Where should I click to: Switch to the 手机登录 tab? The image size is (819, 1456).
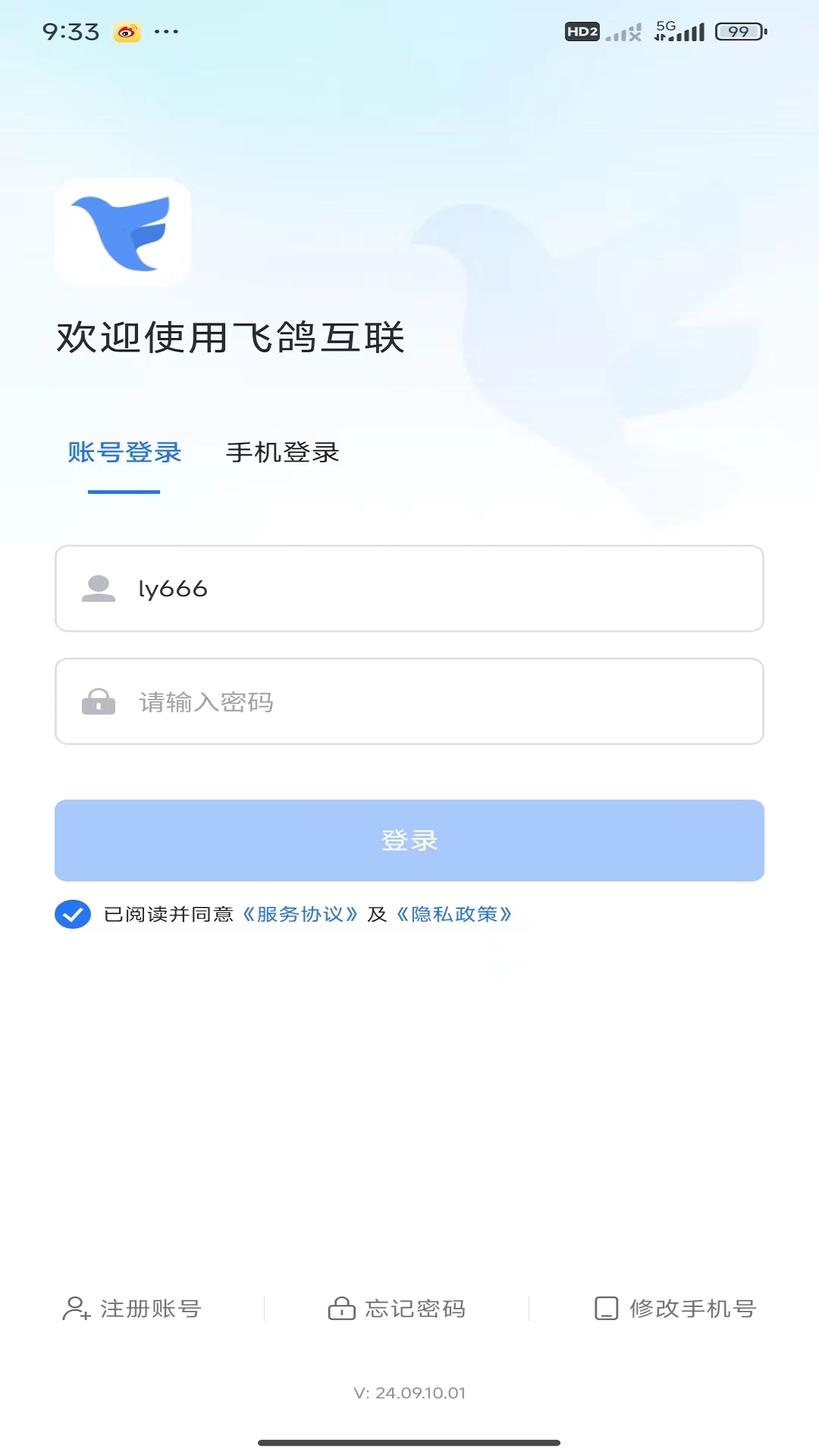point(283,453)
